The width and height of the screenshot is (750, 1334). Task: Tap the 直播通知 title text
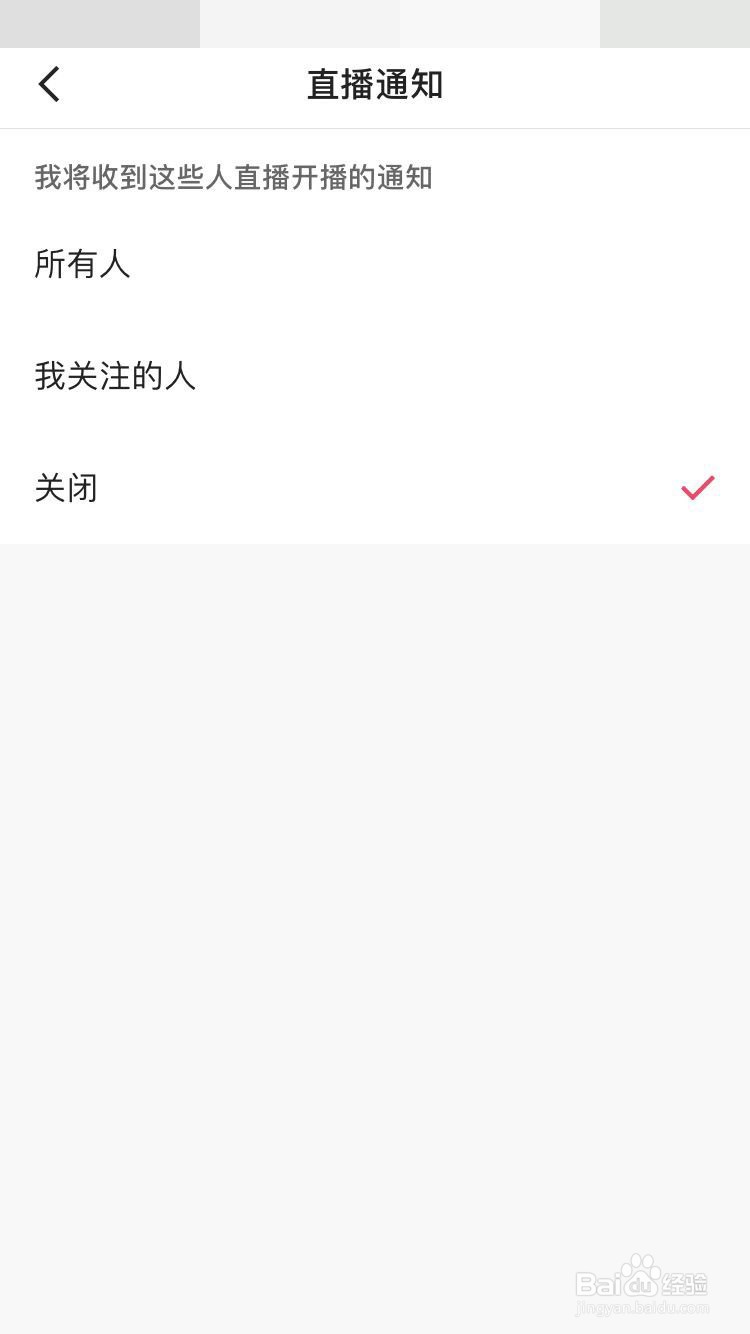point(375,86)
